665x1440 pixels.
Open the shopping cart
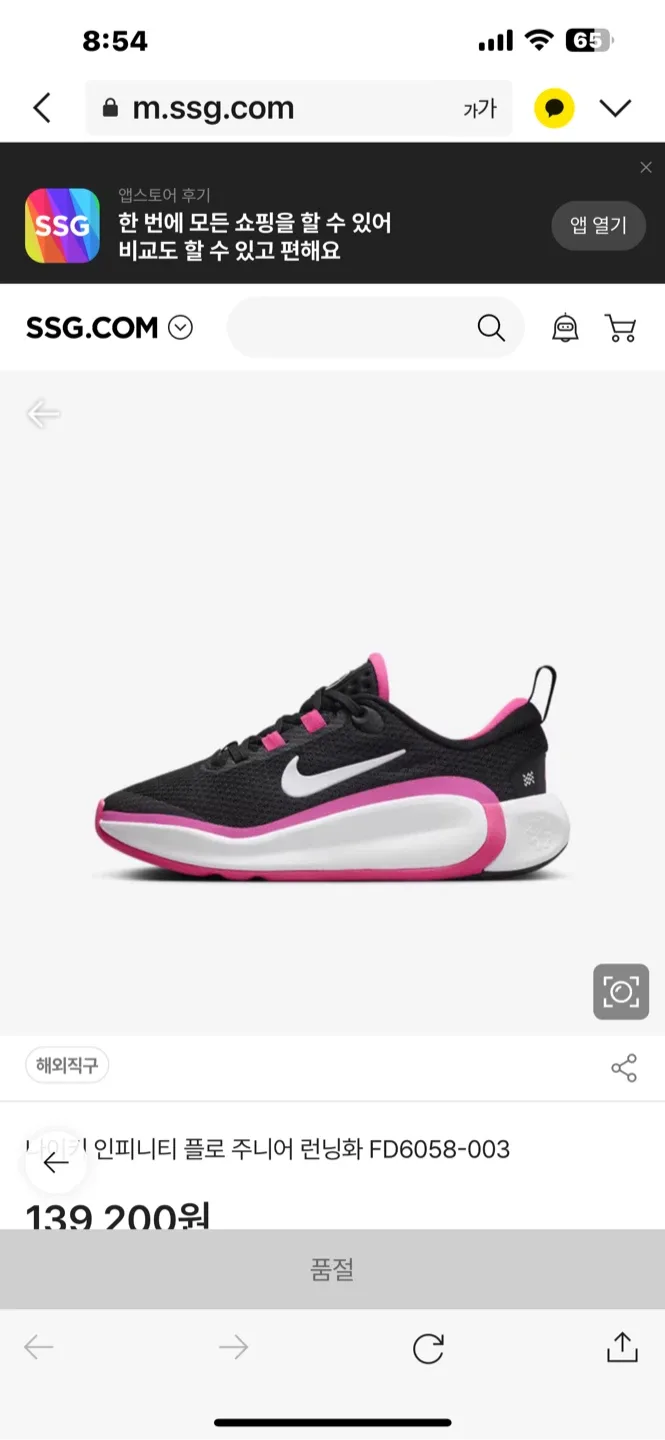pos(621,328)
